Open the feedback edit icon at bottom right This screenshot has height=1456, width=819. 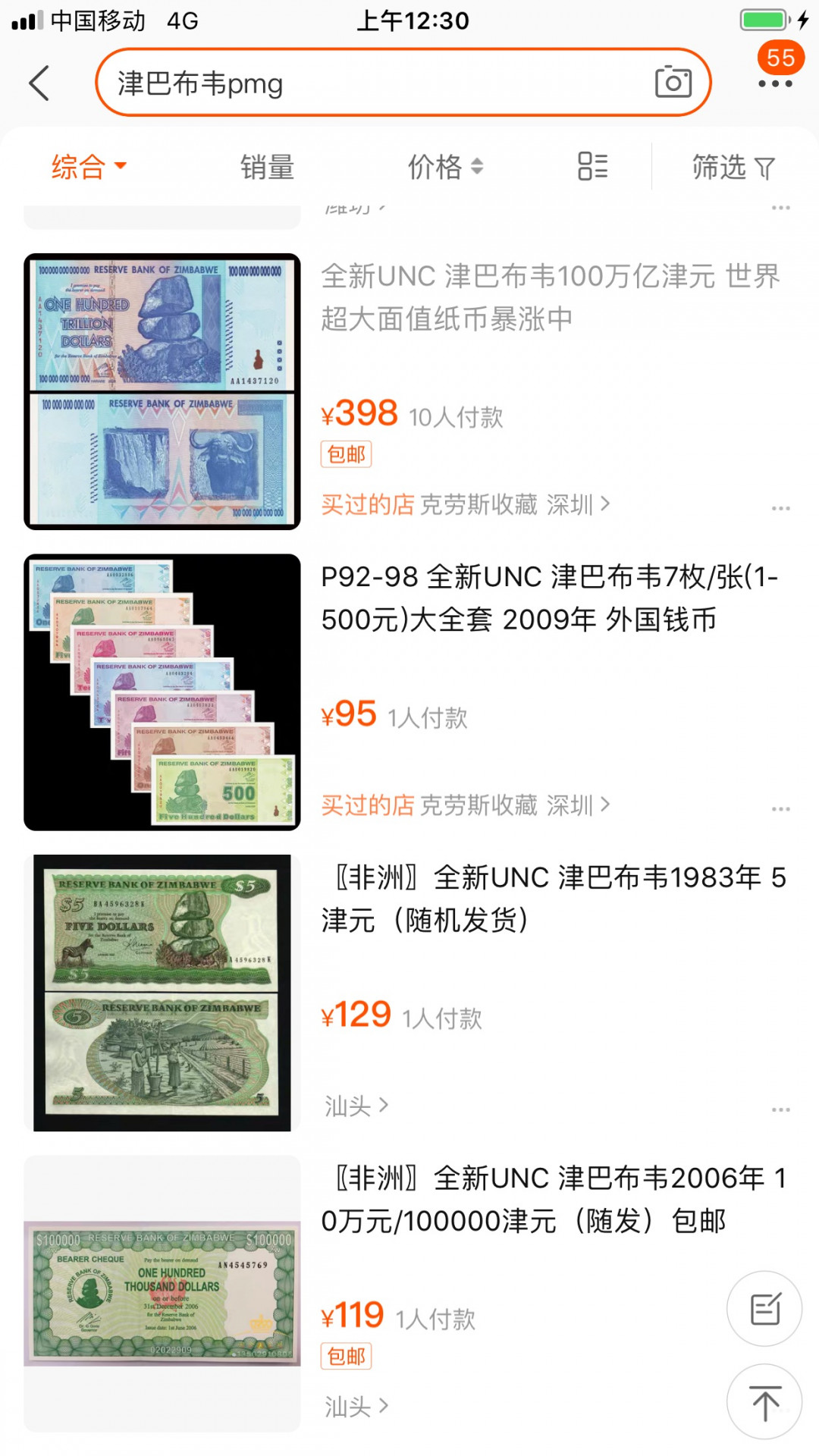click(x=764, y=1307)
